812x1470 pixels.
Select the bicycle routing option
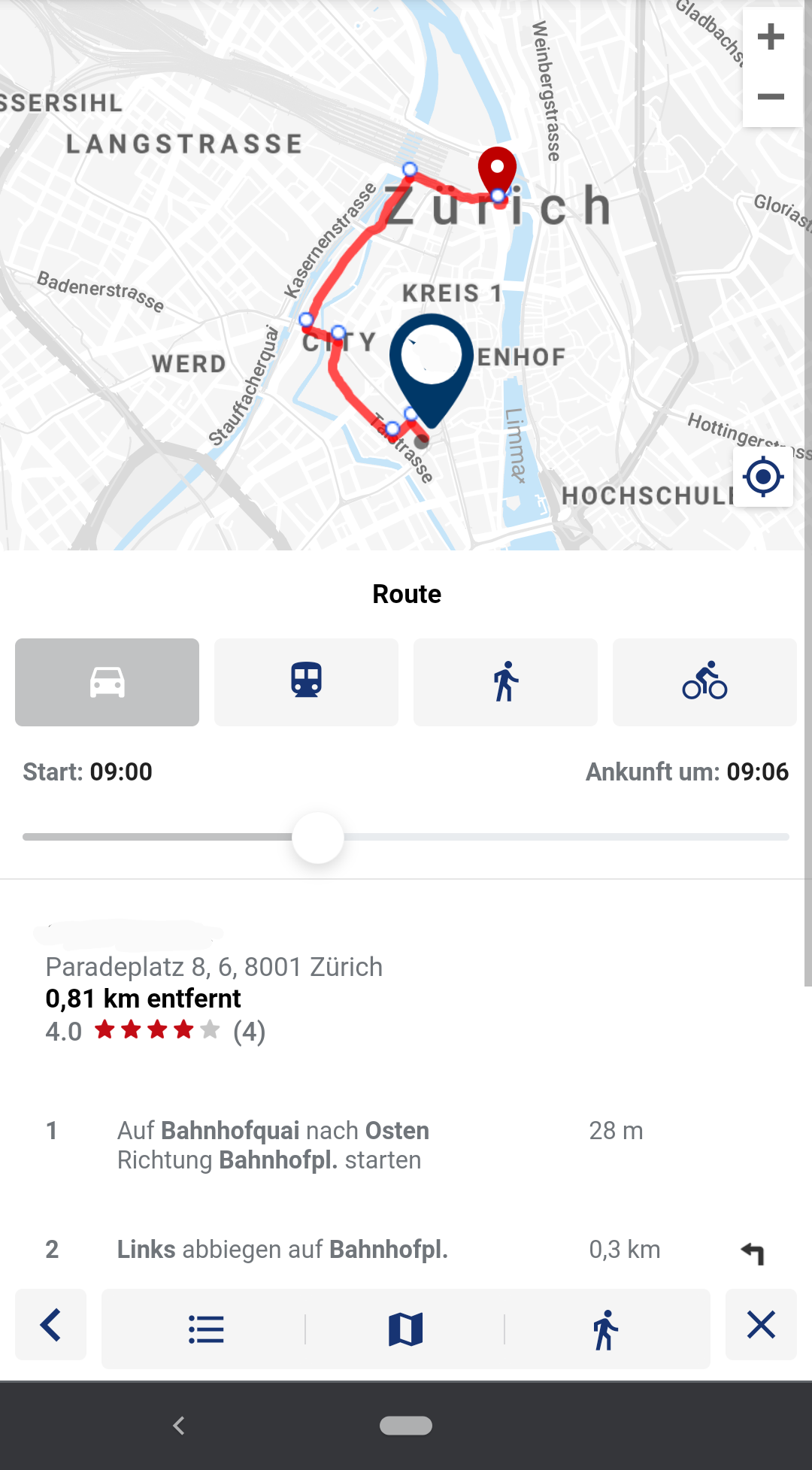point(704,682)
